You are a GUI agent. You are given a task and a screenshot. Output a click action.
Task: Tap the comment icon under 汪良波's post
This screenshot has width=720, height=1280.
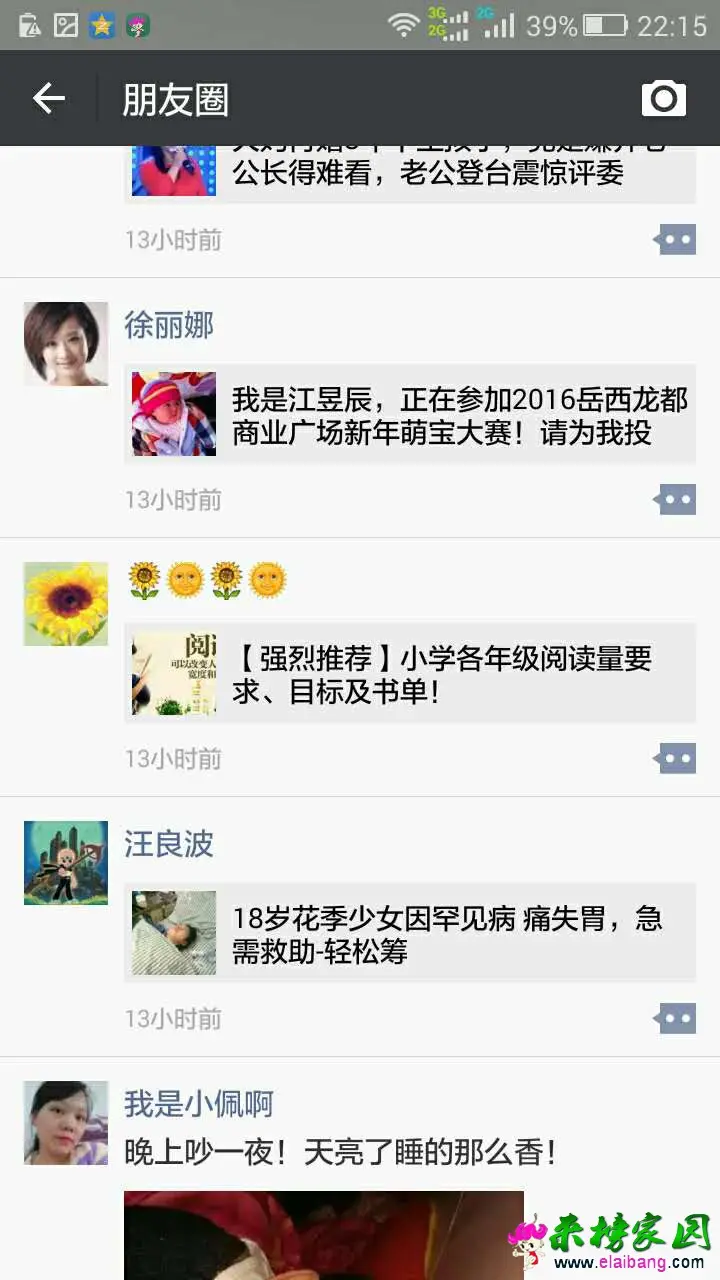coord(675,1018)
